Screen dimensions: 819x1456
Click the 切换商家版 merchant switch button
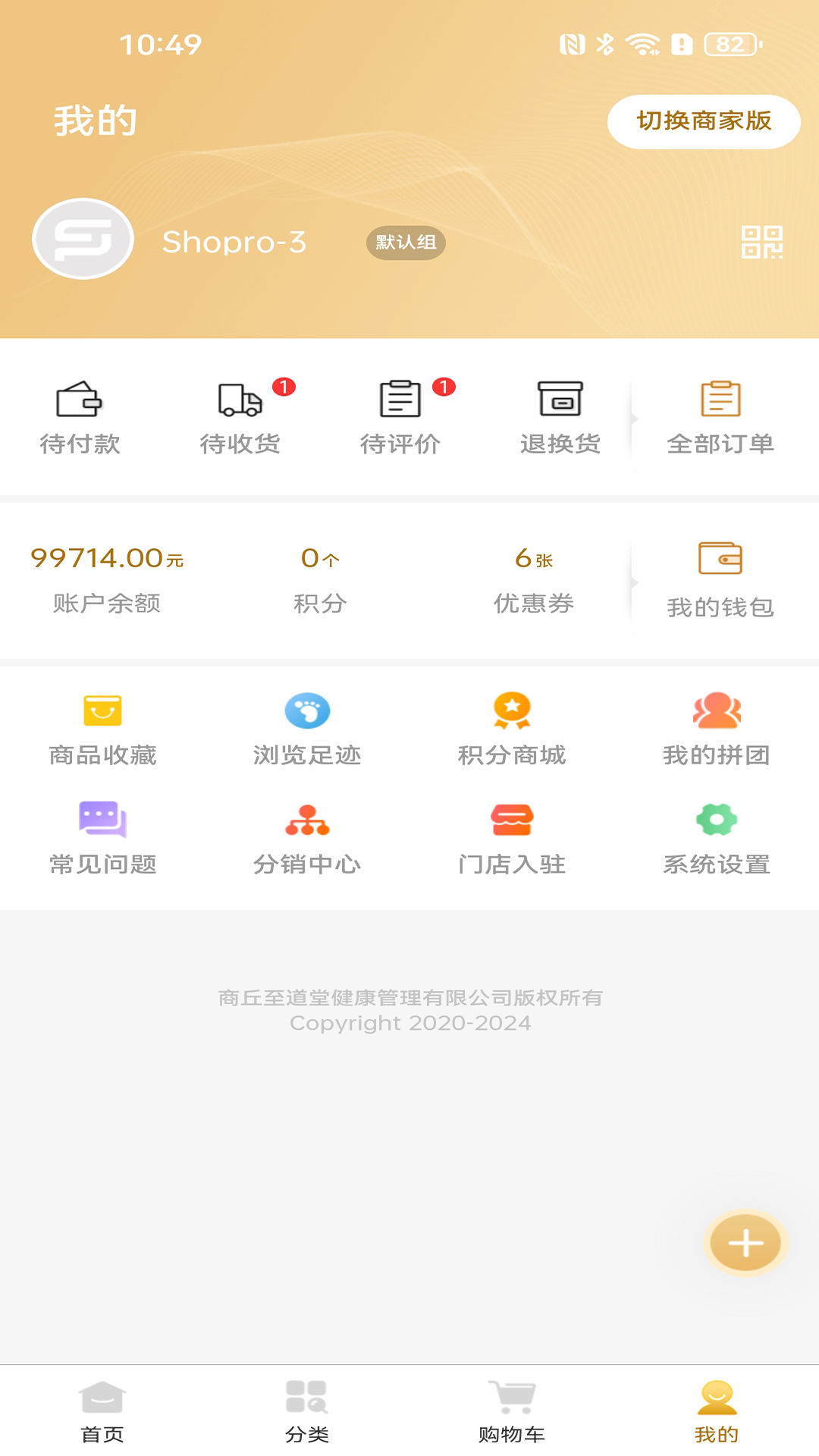tap(703, 121)
